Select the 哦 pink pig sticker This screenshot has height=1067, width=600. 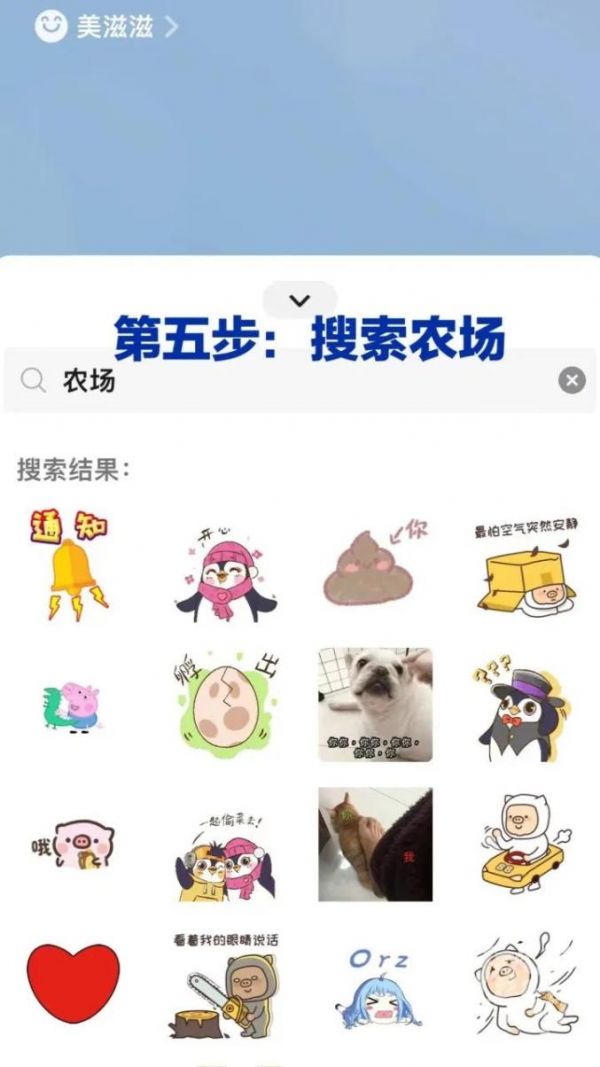[72, 847]
